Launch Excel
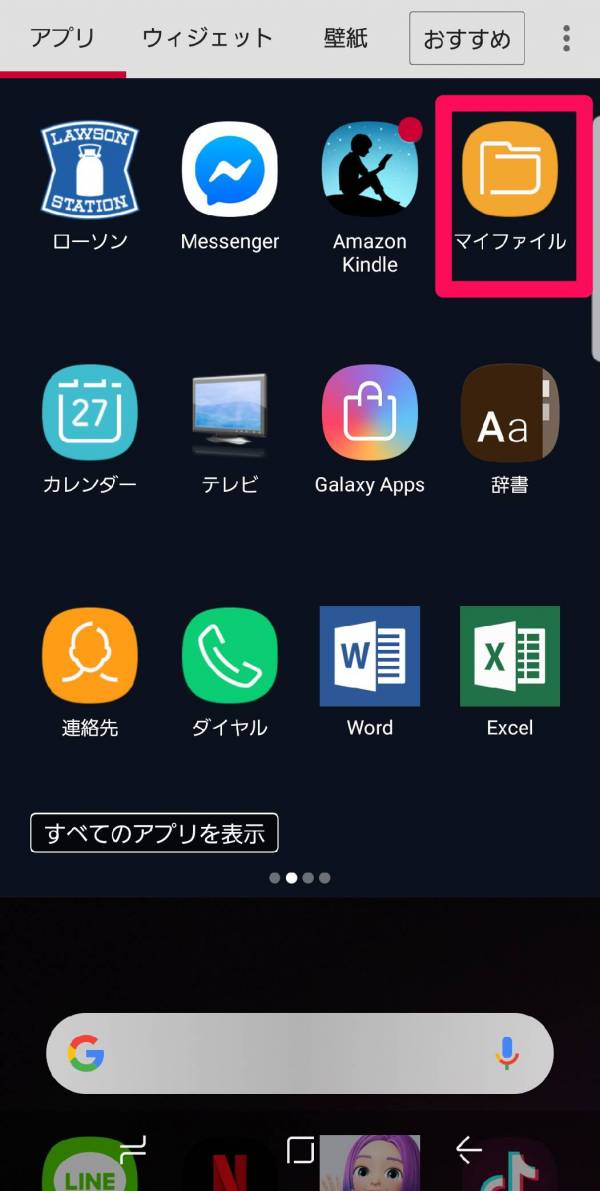The width and height of the screenshot is (600, 1191). [510, 656]
